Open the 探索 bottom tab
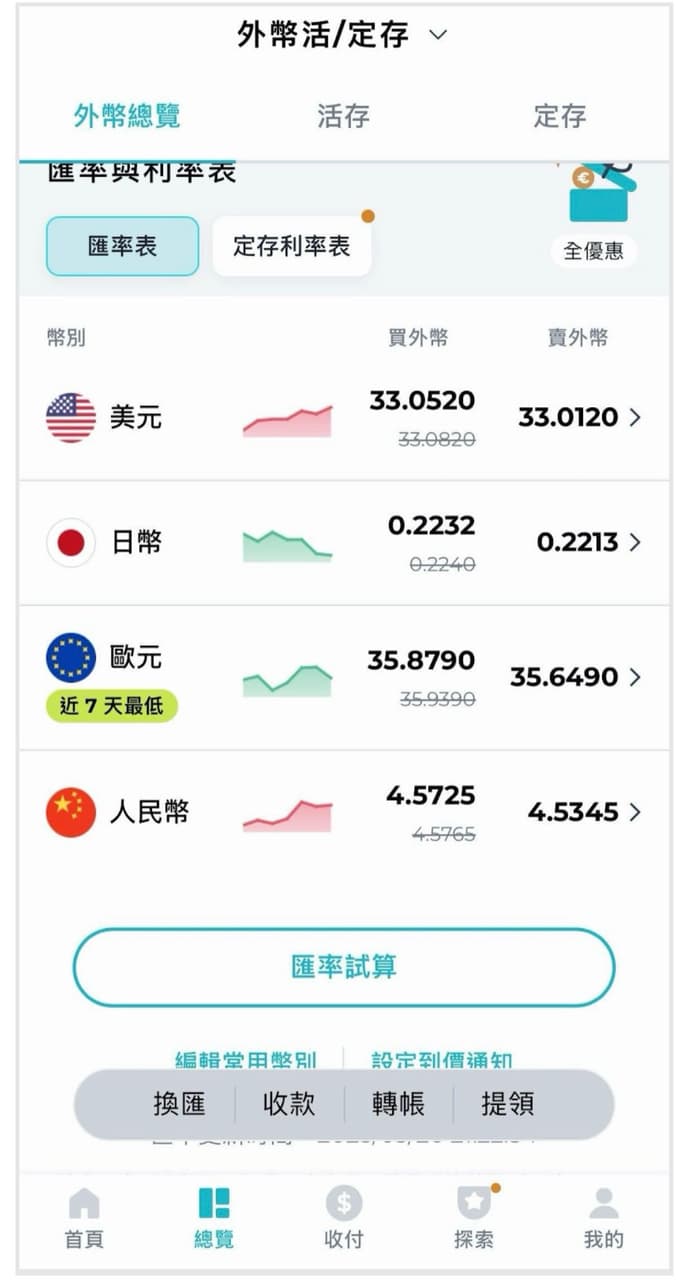The height and width of the screenshot is (1280, 689). point(474,1218)
